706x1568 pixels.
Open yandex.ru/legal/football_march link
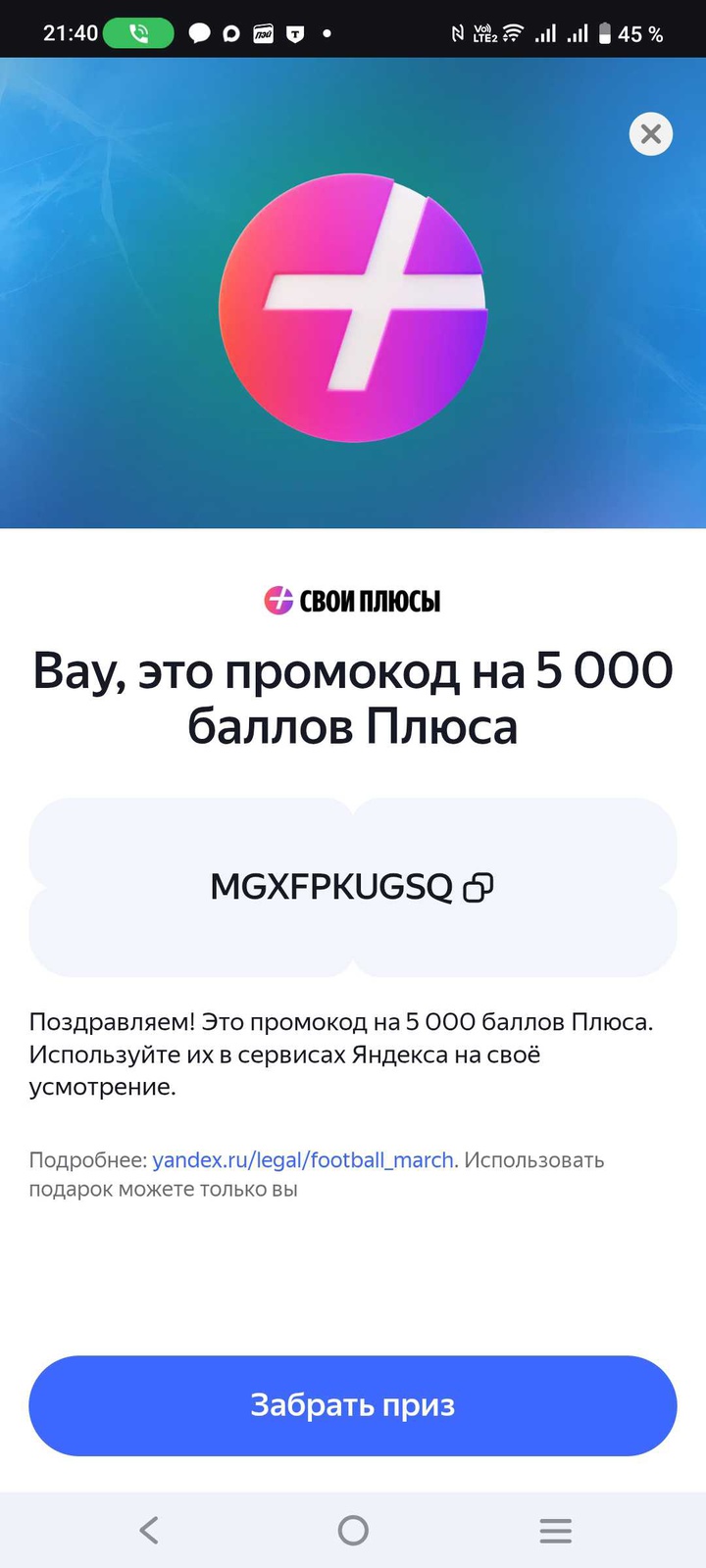302,1160
